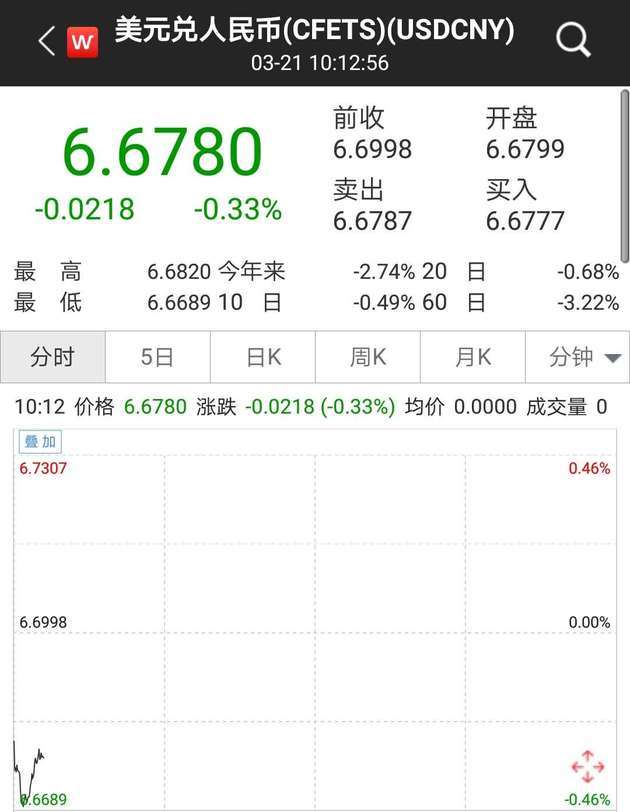Expand chart with the red arrows icon
The height and width of the screenshot is (812, 630).
(x=587, y=767)
